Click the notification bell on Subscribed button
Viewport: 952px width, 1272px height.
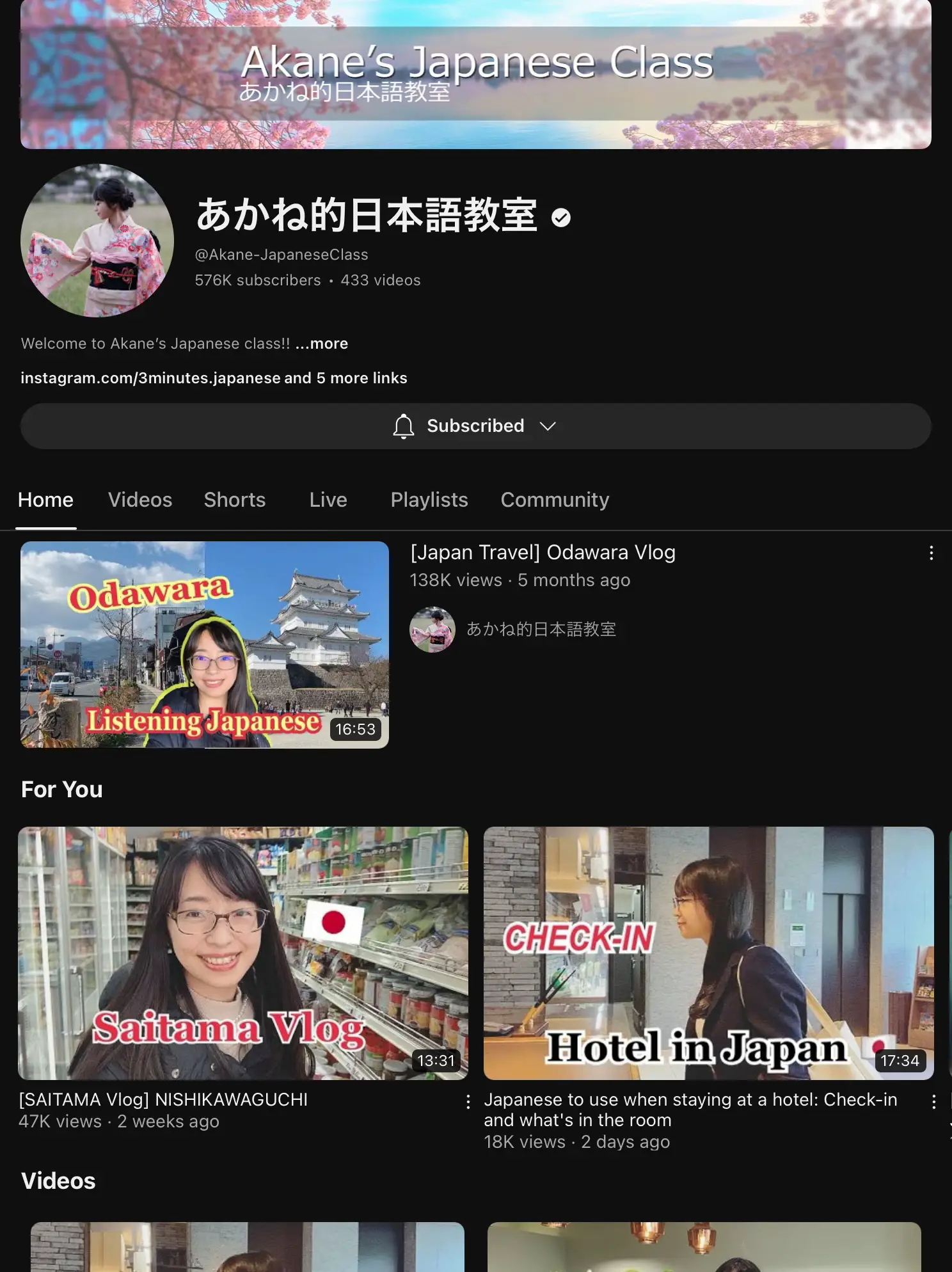(x=403, y=425)
